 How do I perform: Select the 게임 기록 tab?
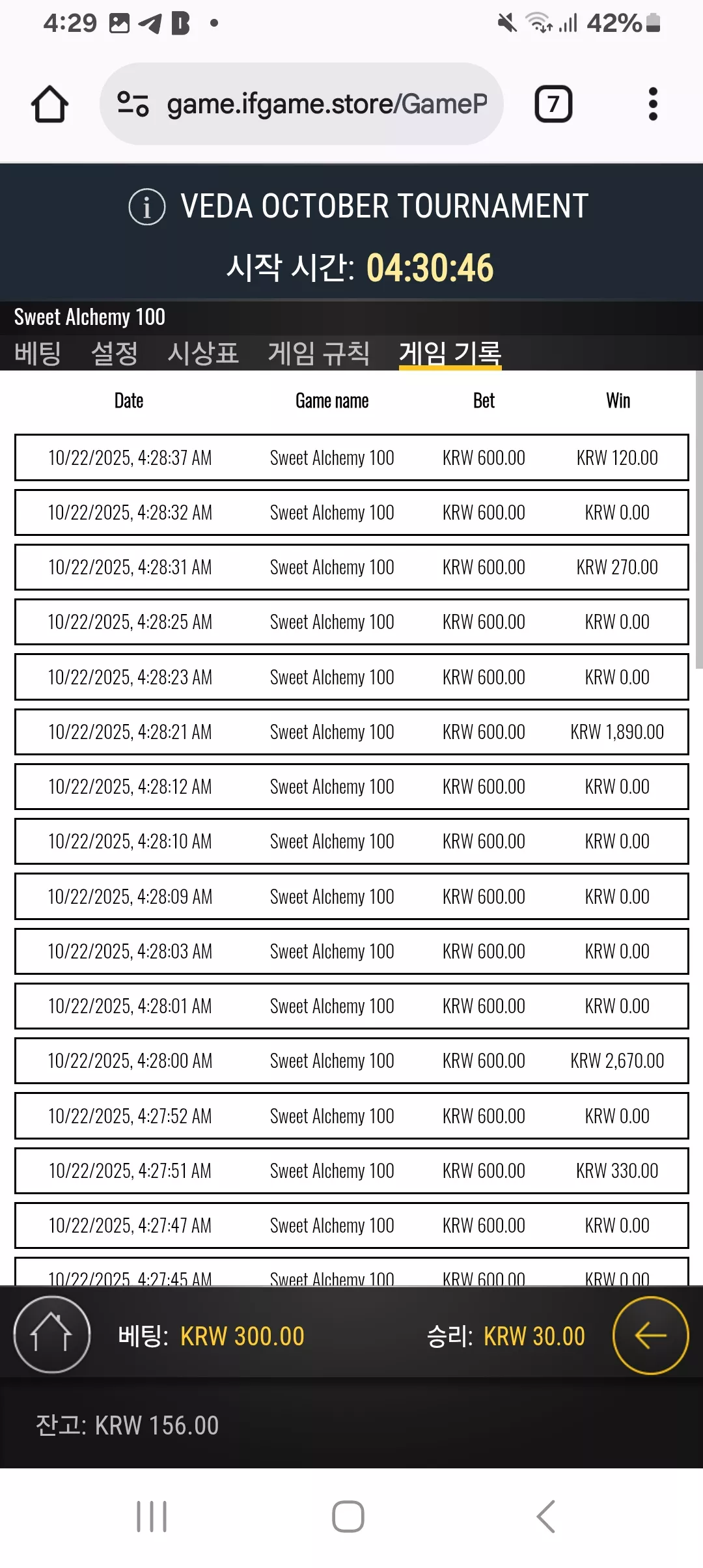(x=450, y=354)
